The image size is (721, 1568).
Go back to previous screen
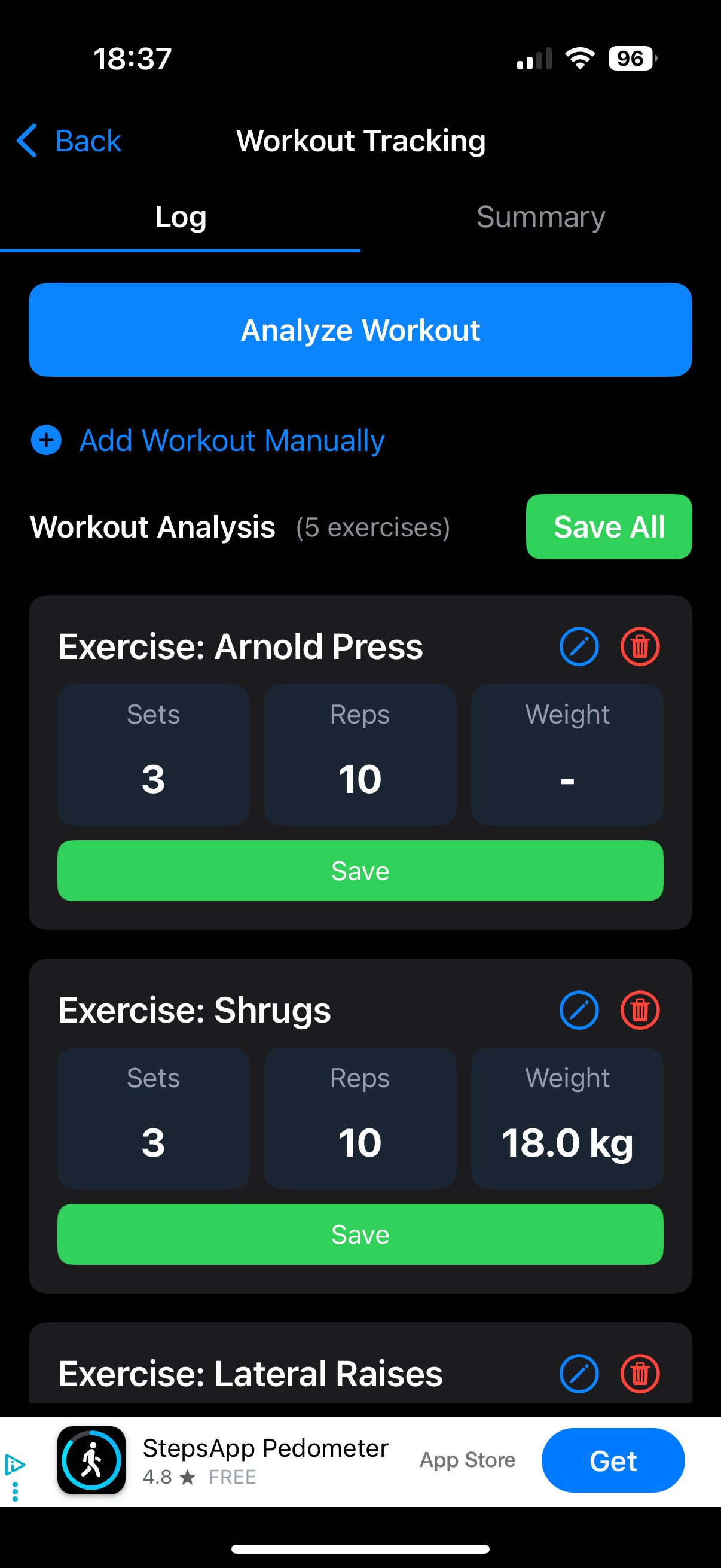(x=68, y=141)
